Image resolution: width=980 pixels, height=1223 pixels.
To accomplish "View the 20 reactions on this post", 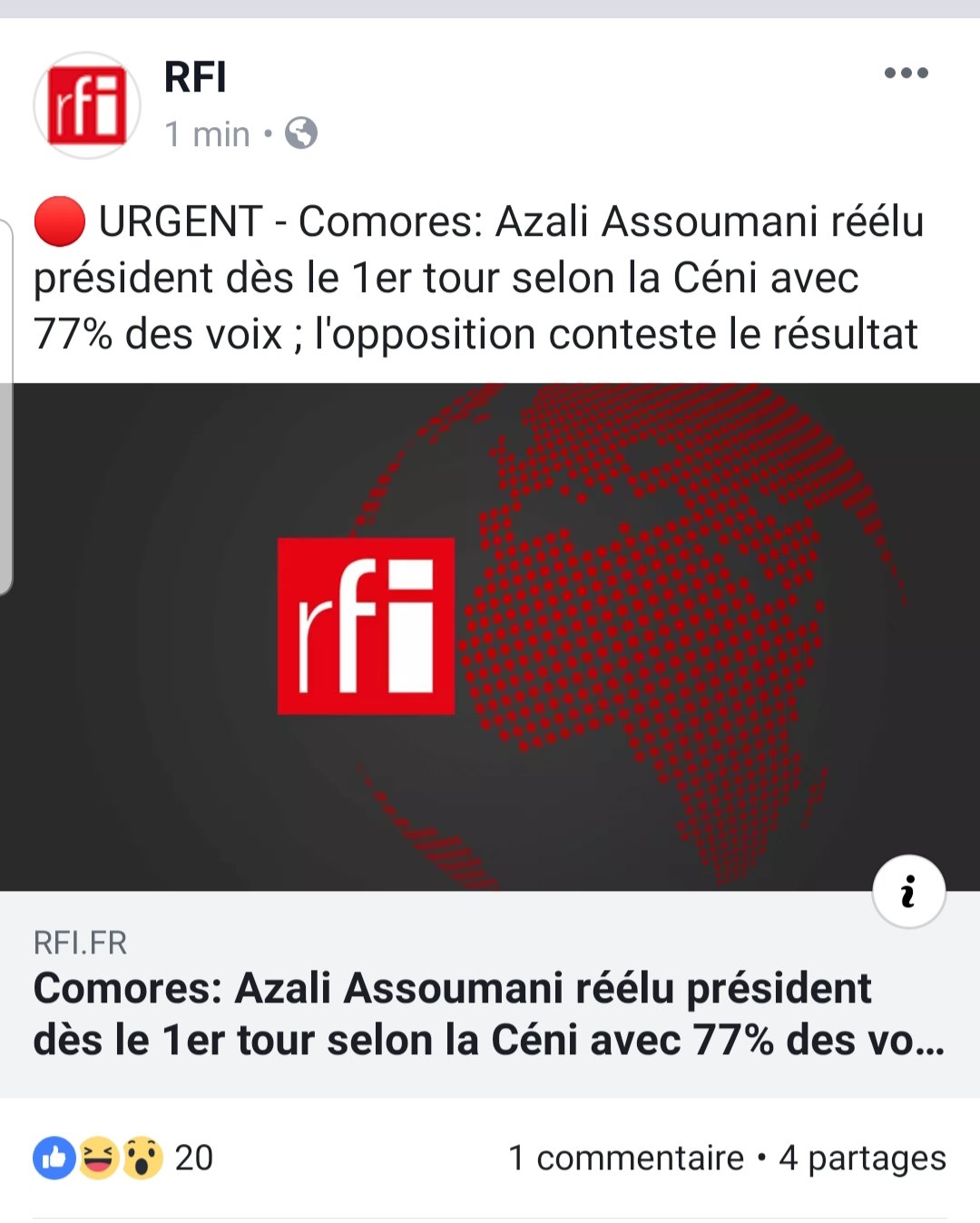I will tap(123, 1158).
